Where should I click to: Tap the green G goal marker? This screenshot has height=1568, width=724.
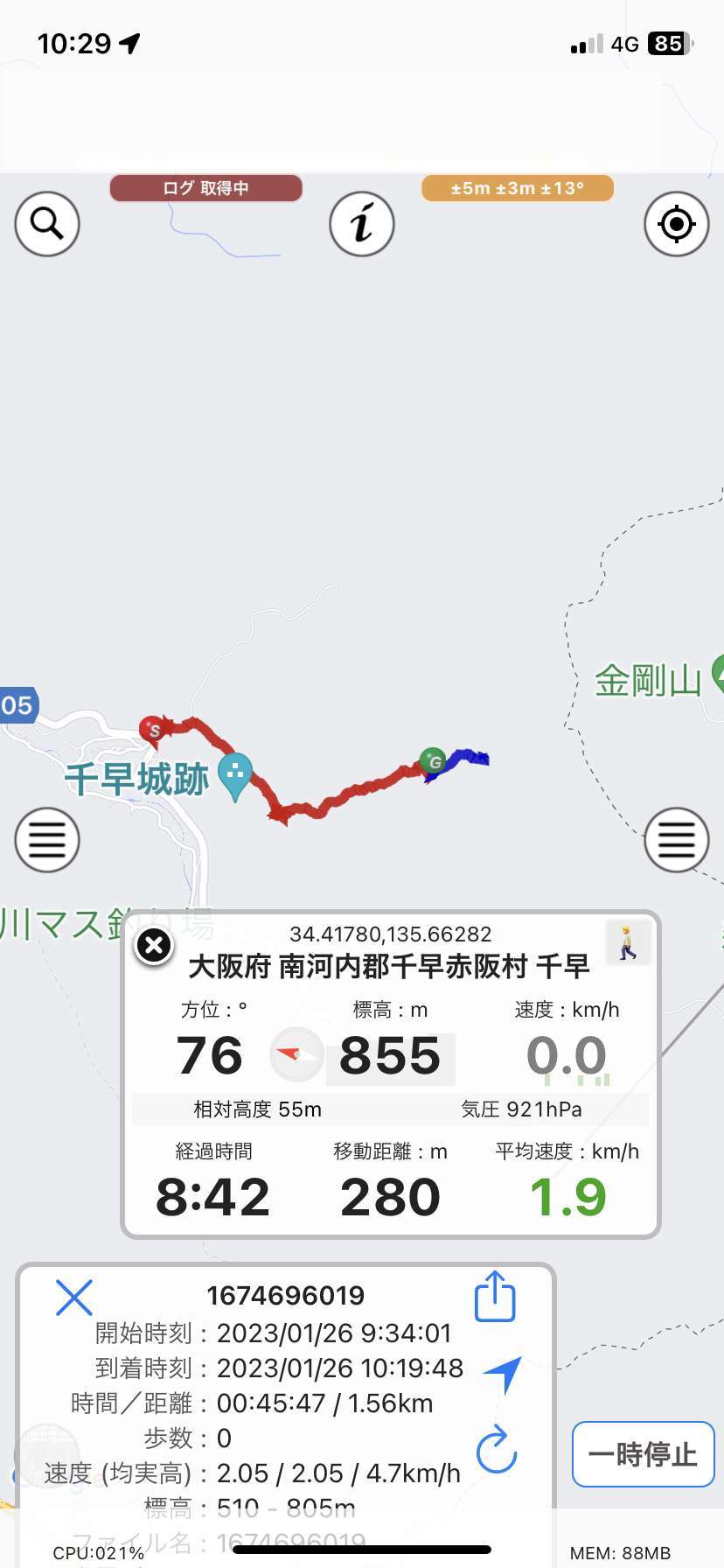pyautogui.click(x=433, y=761)
